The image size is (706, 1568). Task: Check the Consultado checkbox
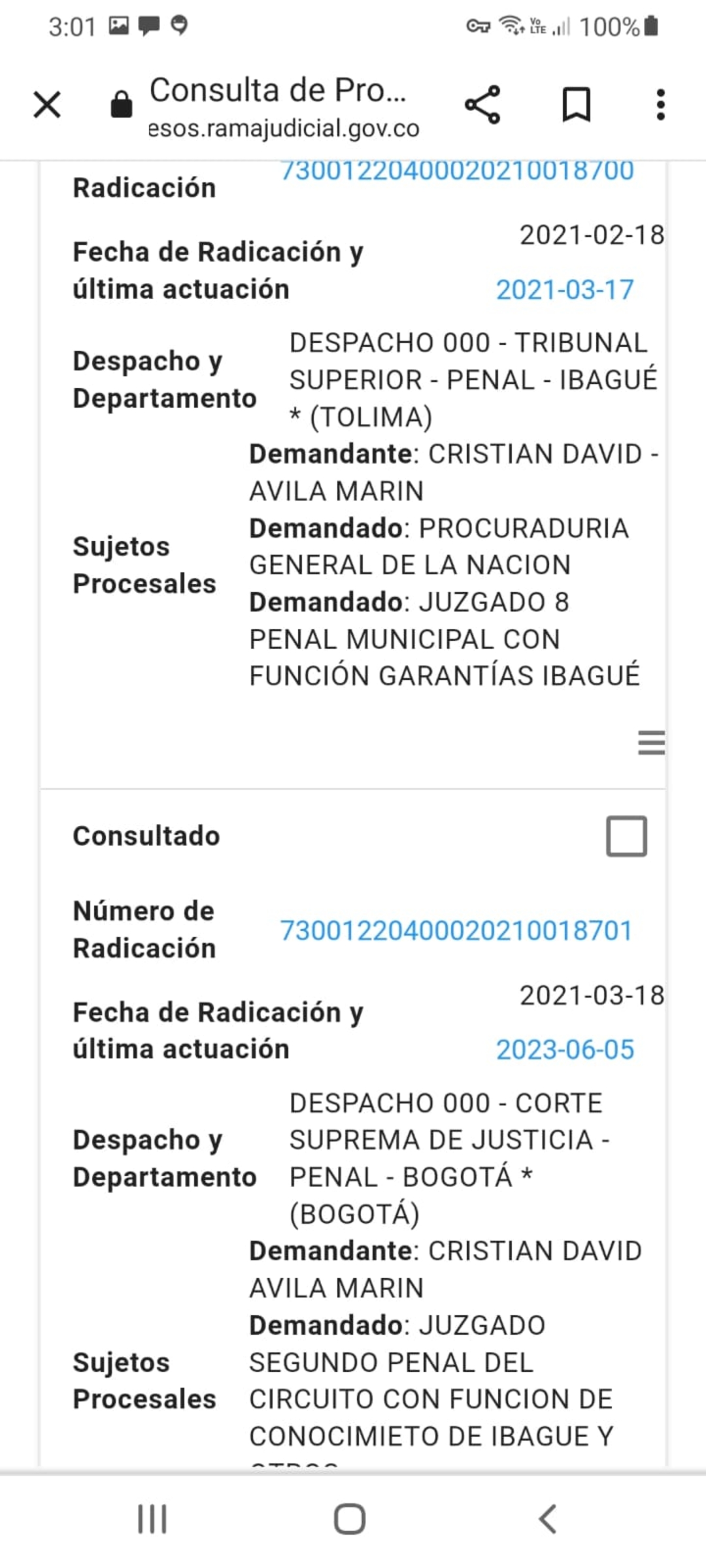point(626,836)
